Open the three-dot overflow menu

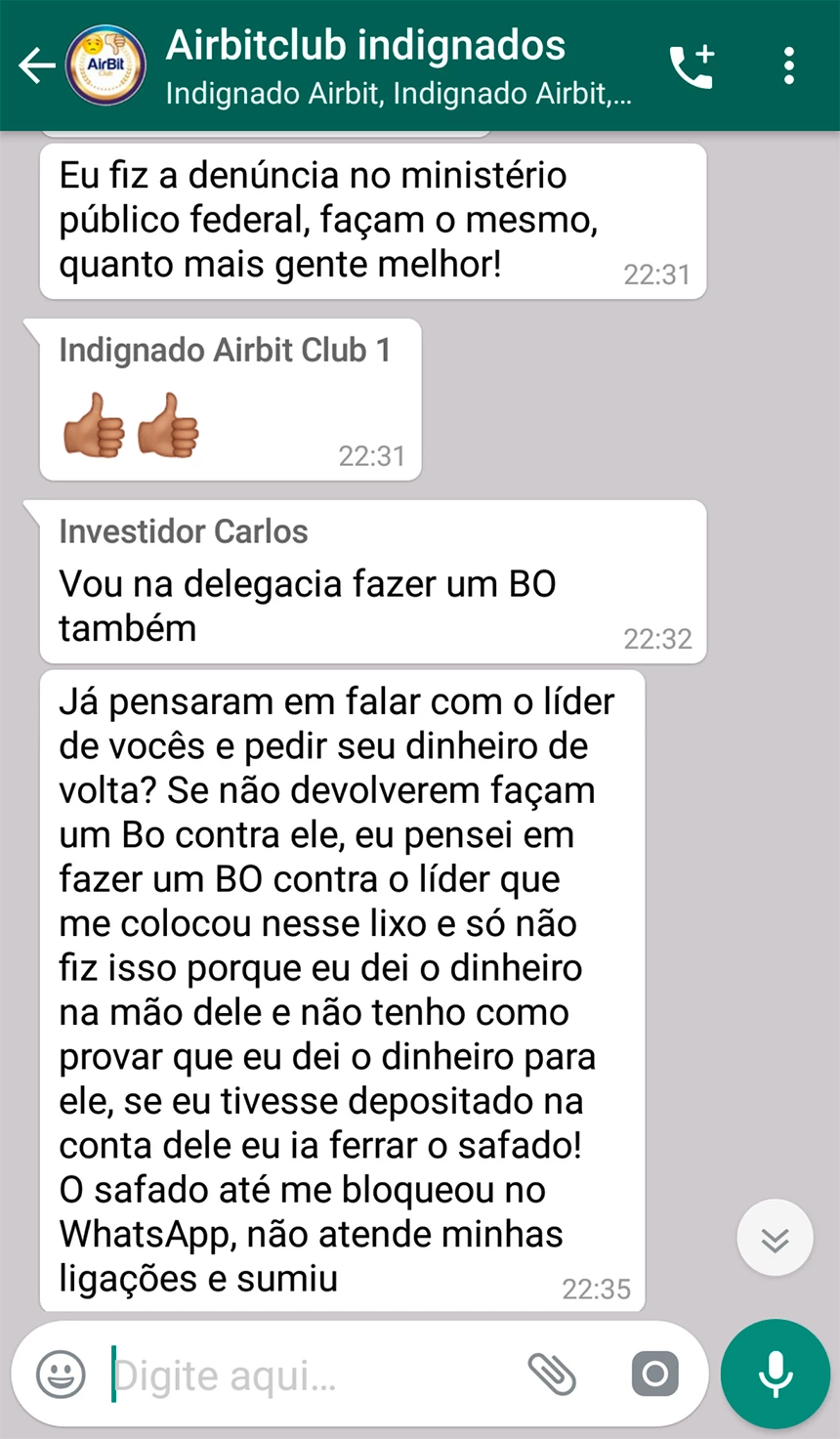coord(789,66)
